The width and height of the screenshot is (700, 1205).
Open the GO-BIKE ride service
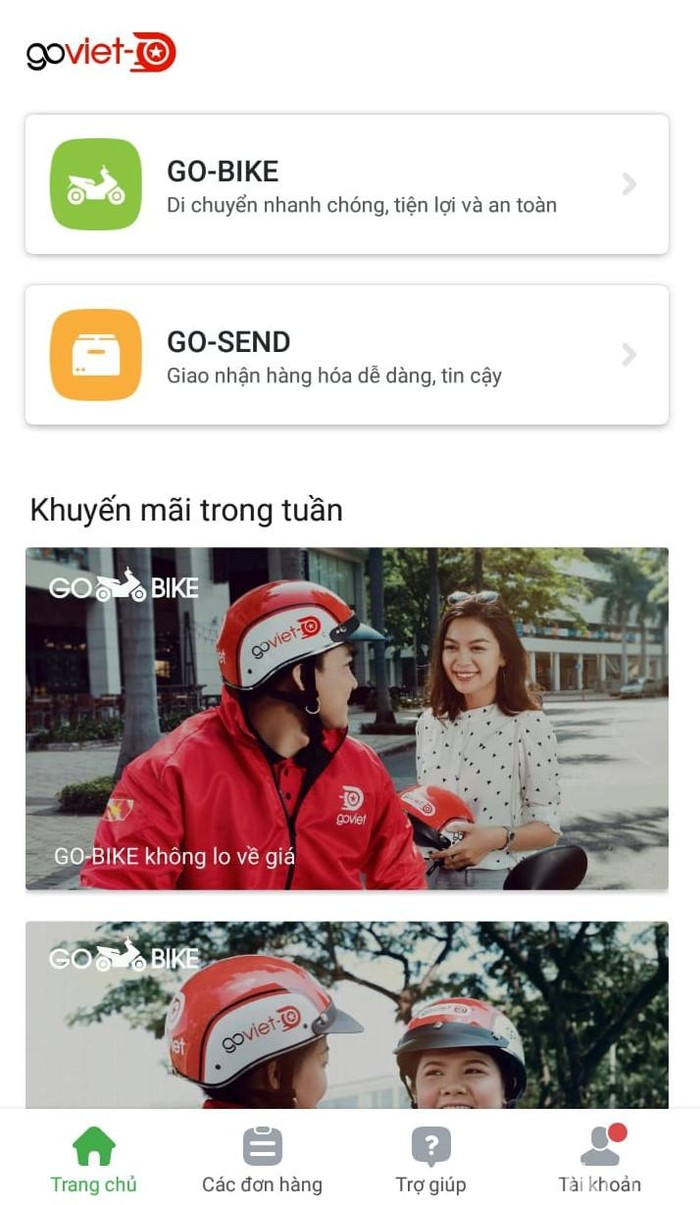[x=346, y=184]
